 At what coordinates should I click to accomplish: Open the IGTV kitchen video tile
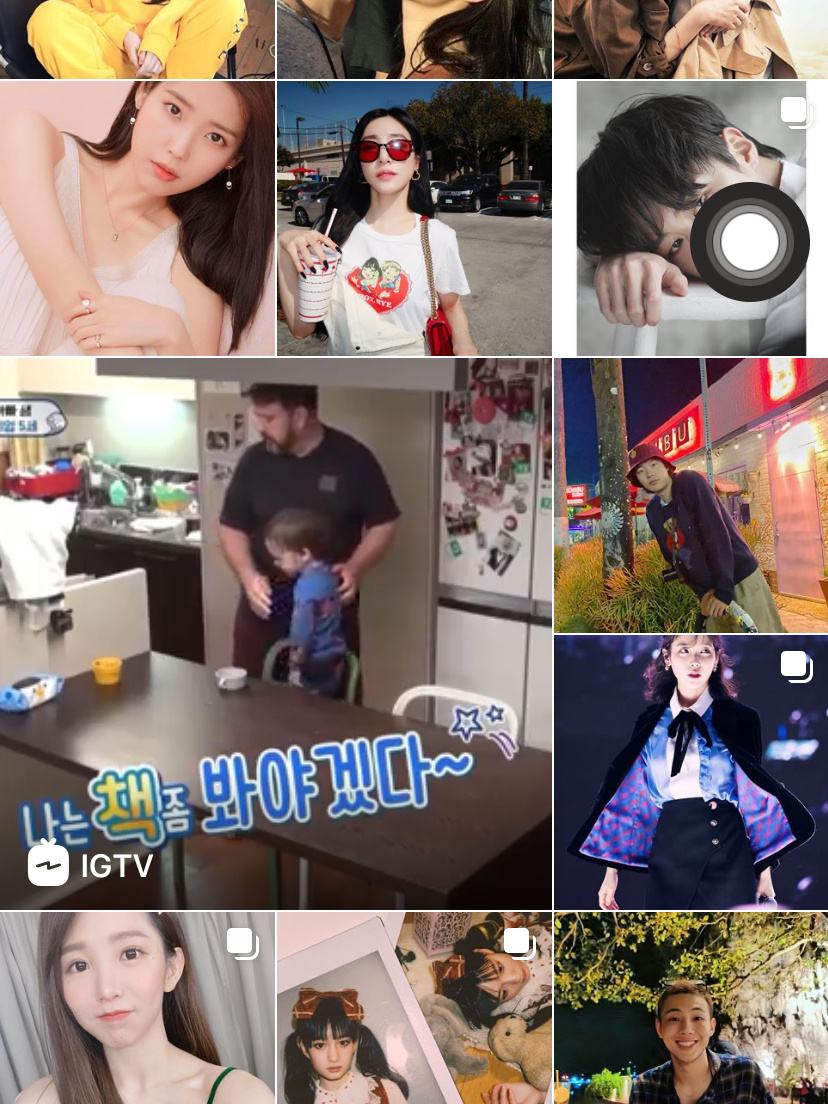pos(275,633)
